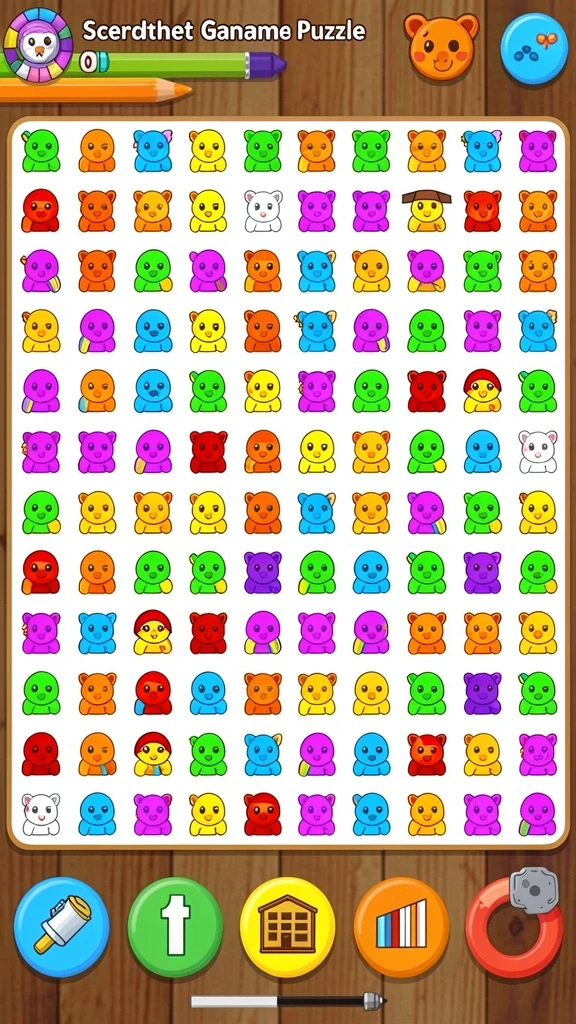Open the blue dots button at top
The height and width of the screenshot is (1024, 576).
(534, 48)
